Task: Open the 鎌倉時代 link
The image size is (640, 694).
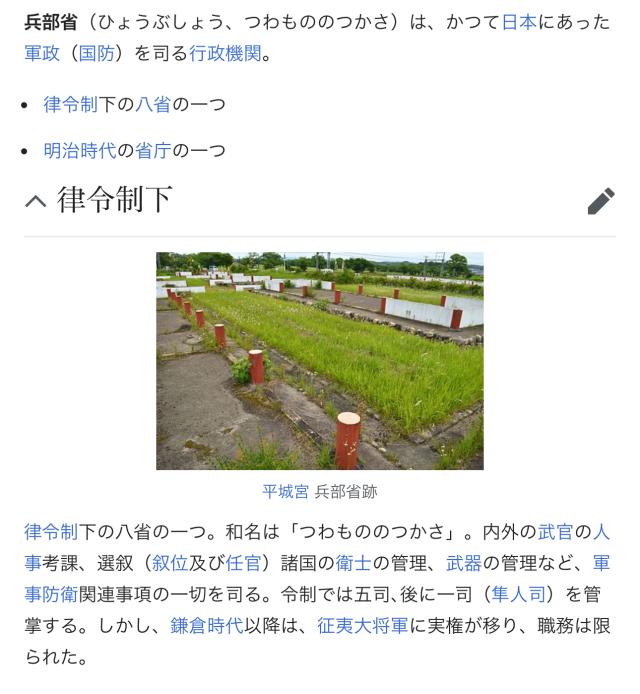Action: click(207, 625)
